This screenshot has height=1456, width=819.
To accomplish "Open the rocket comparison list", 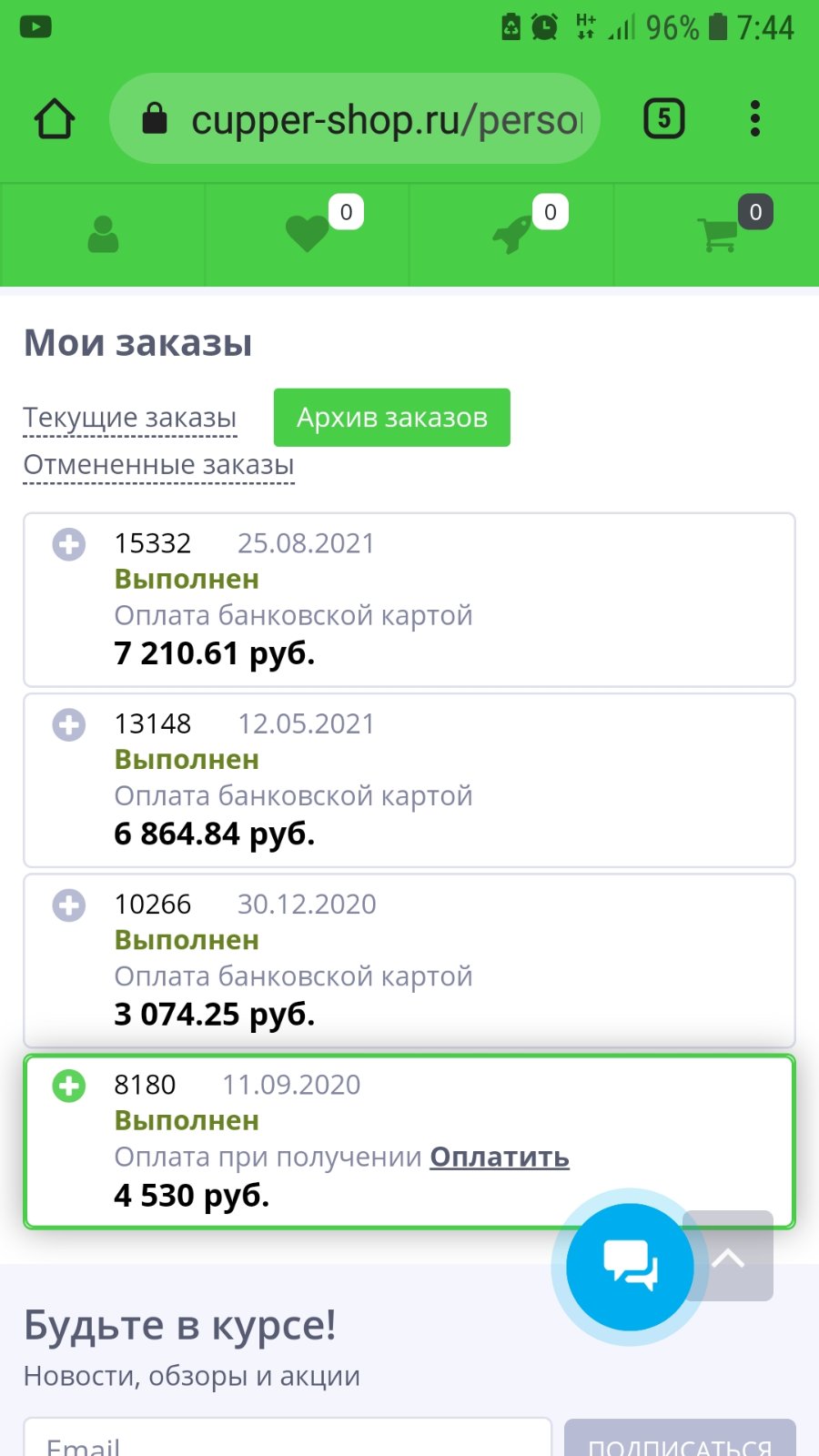I will pyautogui.click(x=512, y=234).
